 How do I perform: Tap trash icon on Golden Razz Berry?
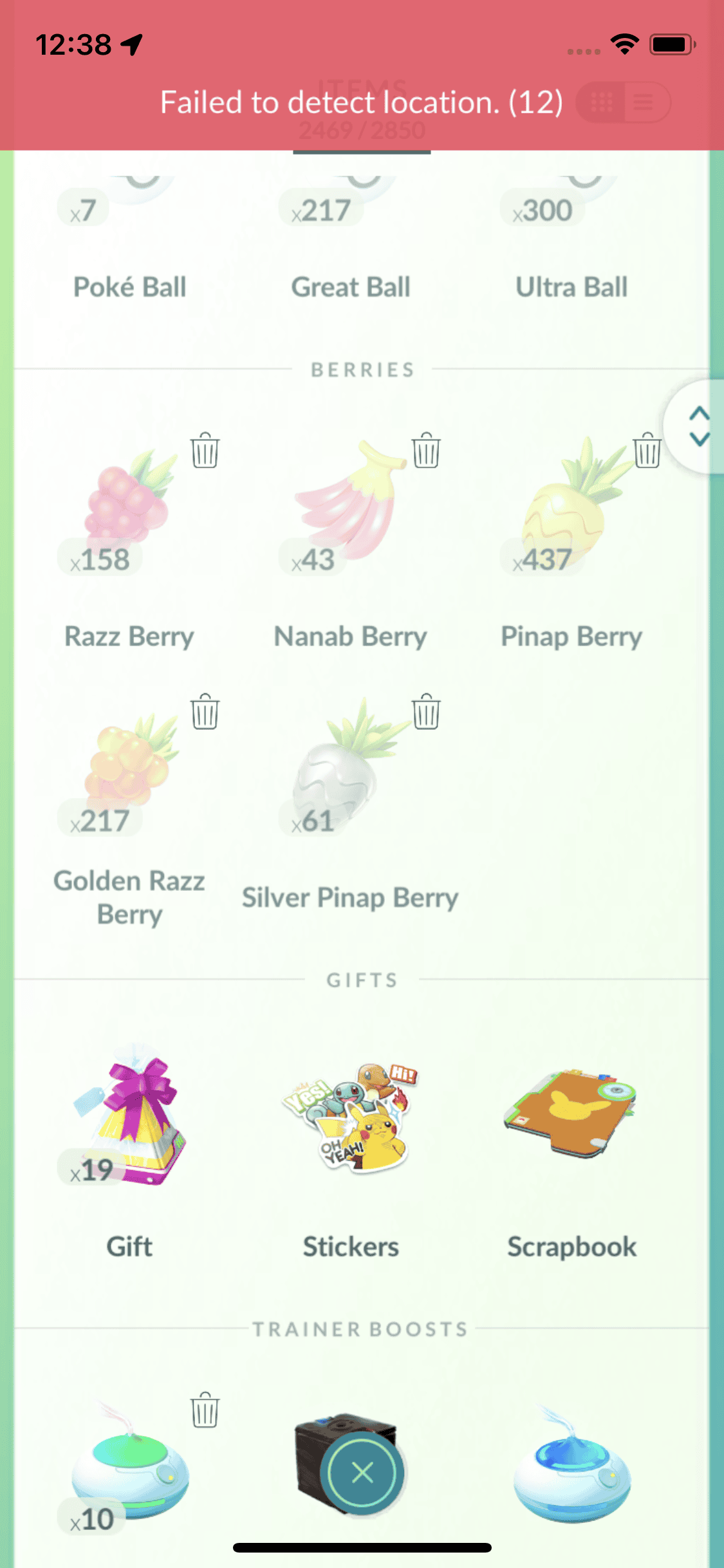pyautogui.click(x=205, y=712)
